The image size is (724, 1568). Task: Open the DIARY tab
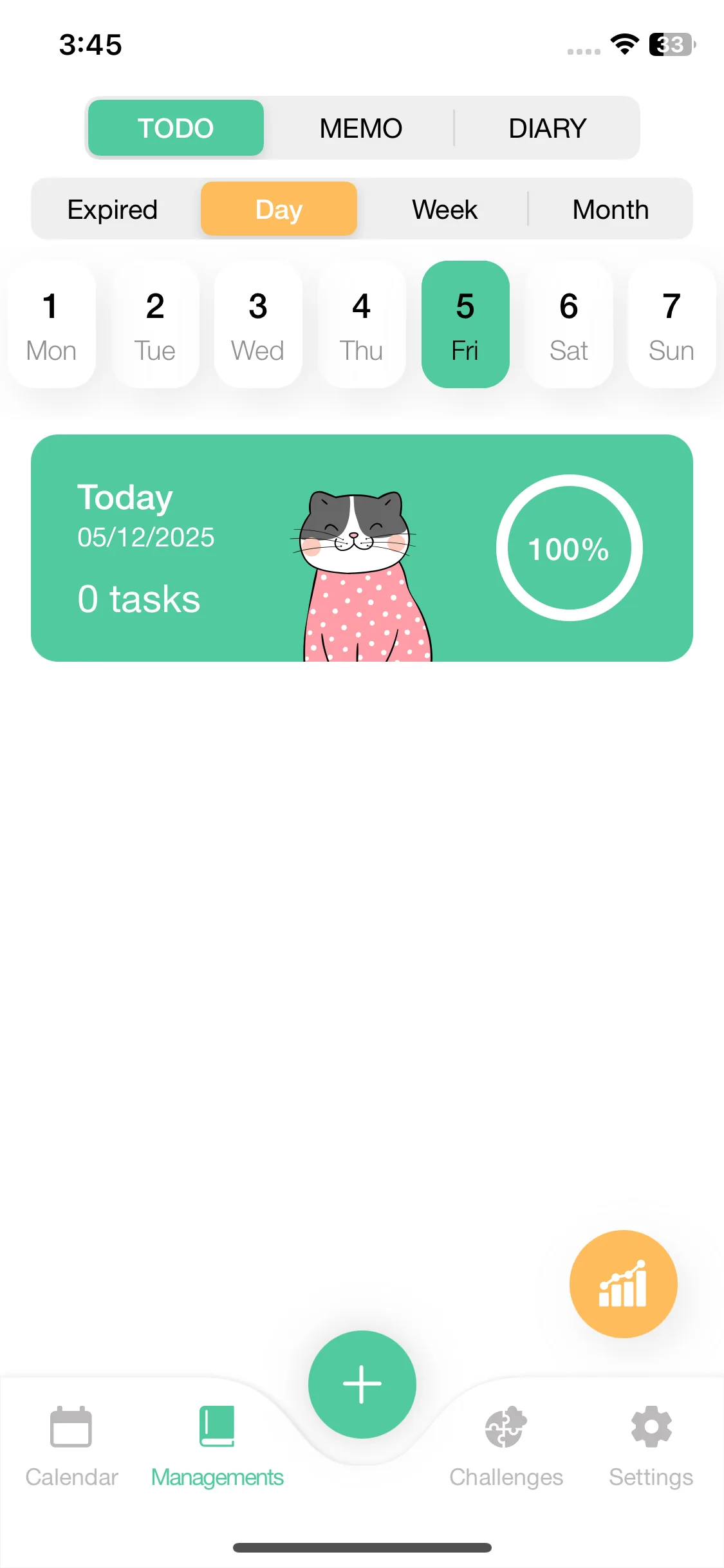click(546, 127)
